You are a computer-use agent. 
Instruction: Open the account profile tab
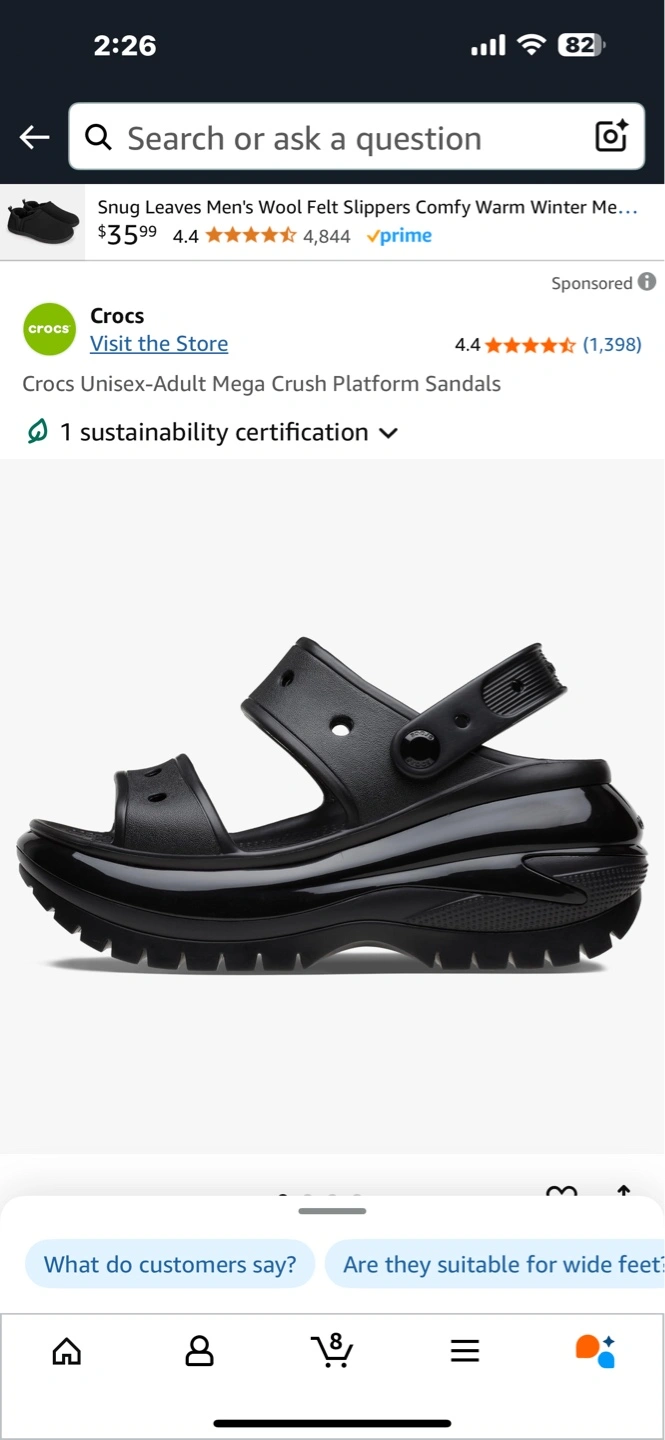pyautogui.click(x=199, y=1351)
